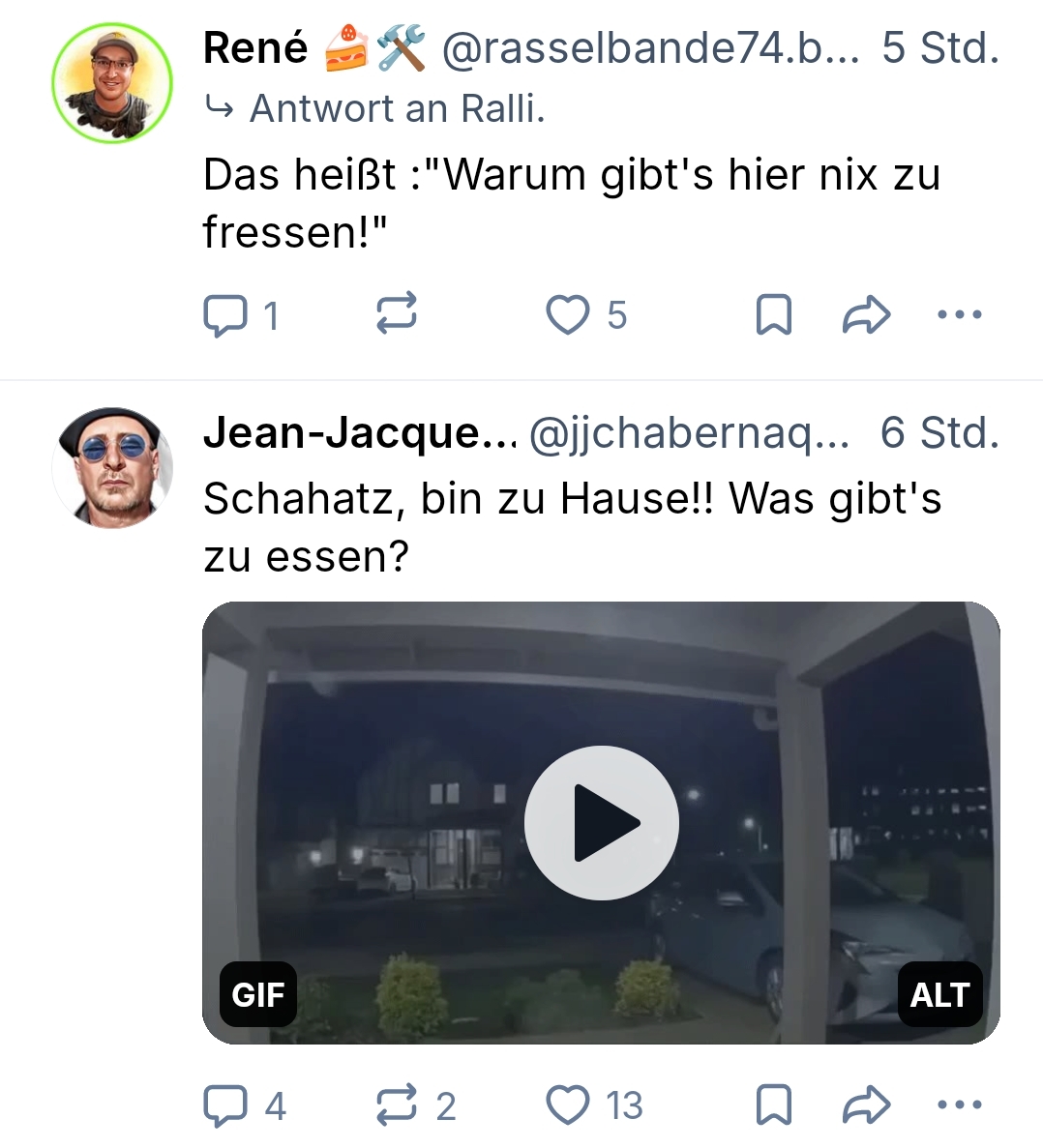Bookmark René's post
This screenshot has width=1043, height=1148.
pos(773,315)
